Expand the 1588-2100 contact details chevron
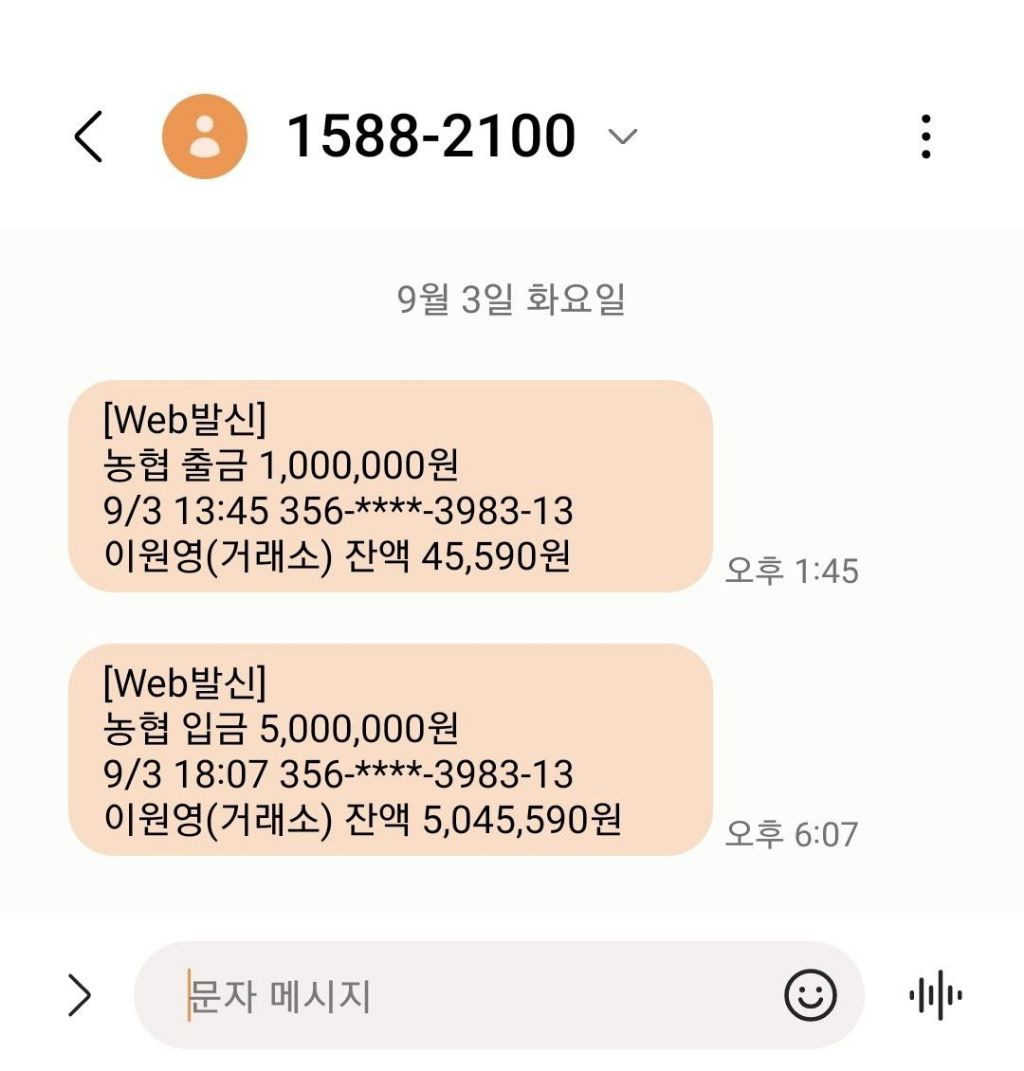Screen dimensions: 1024x1071 click(622, 137)
